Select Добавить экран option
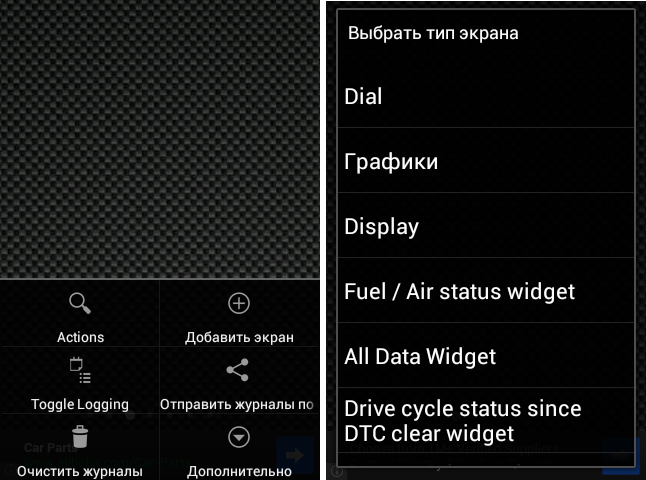 (x=239, y=316)
